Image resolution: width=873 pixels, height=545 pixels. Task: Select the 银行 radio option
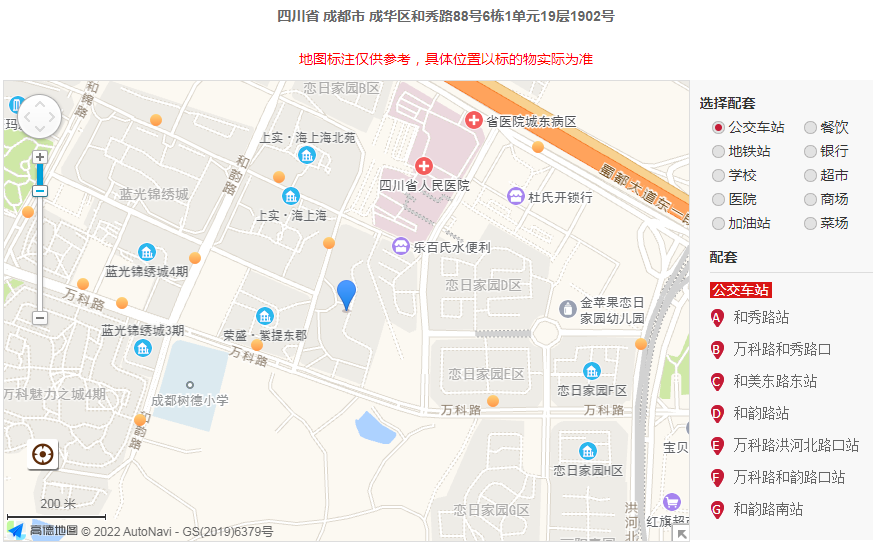tap(810, 152)
